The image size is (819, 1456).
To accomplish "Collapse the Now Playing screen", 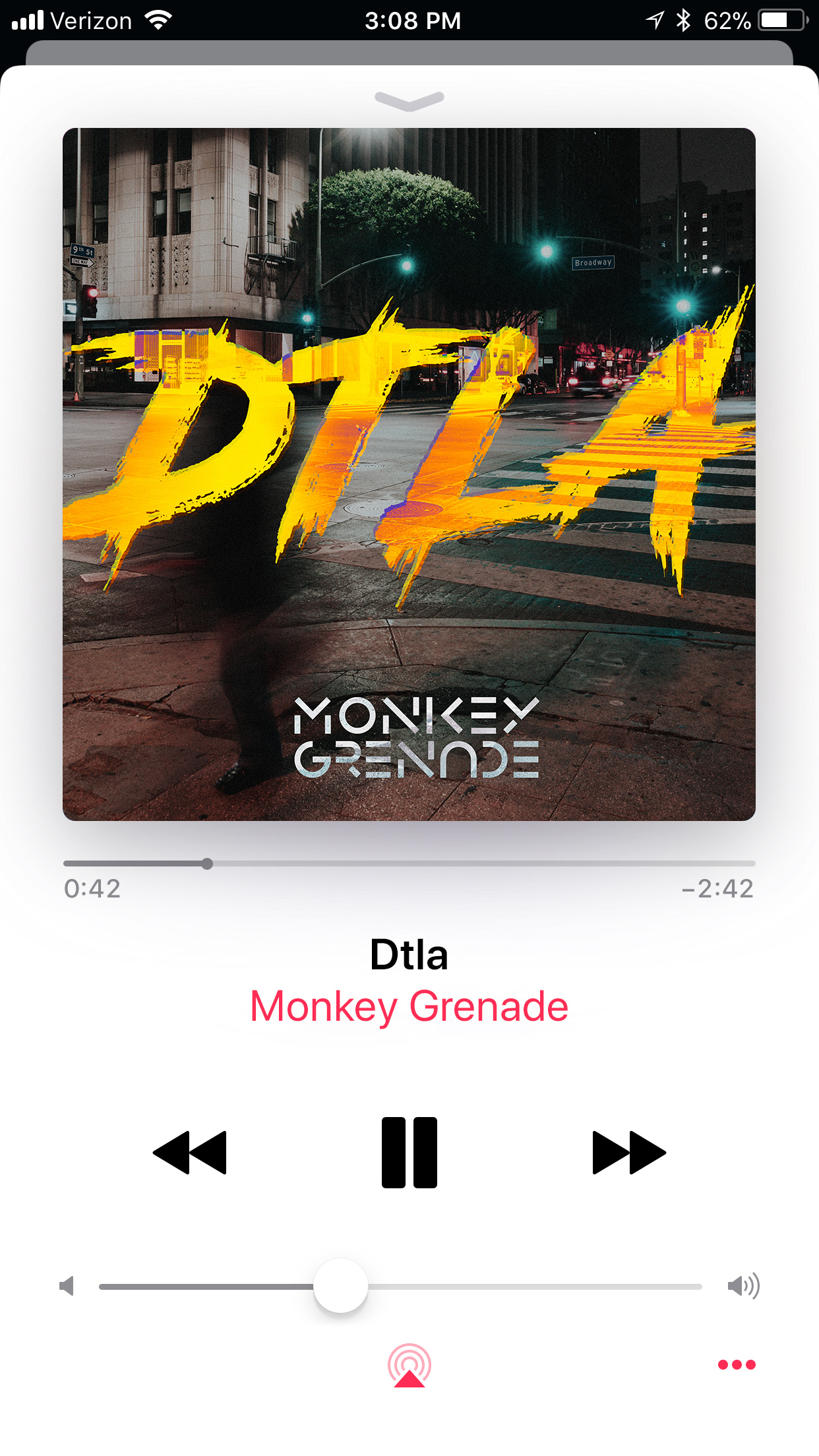I will 409,101.
